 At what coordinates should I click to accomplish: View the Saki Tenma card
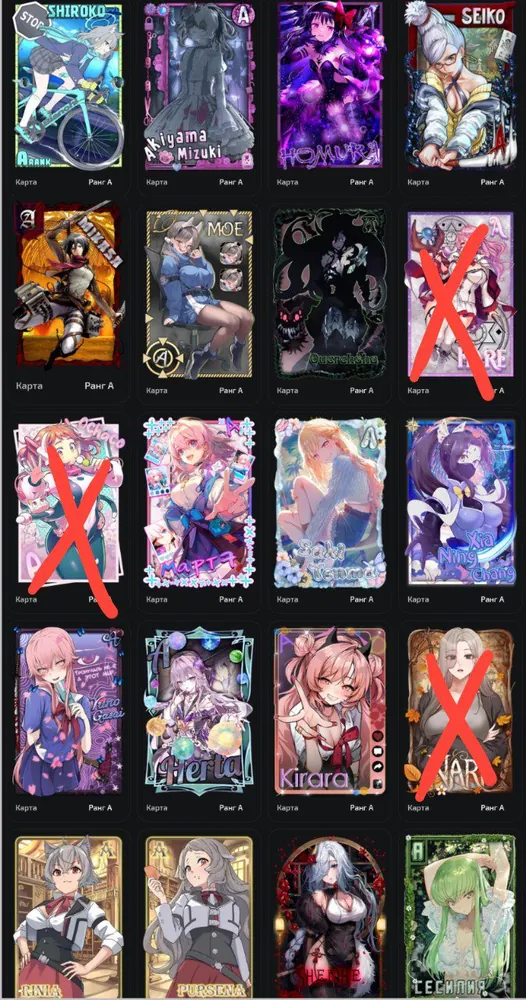tap(330, 502)
